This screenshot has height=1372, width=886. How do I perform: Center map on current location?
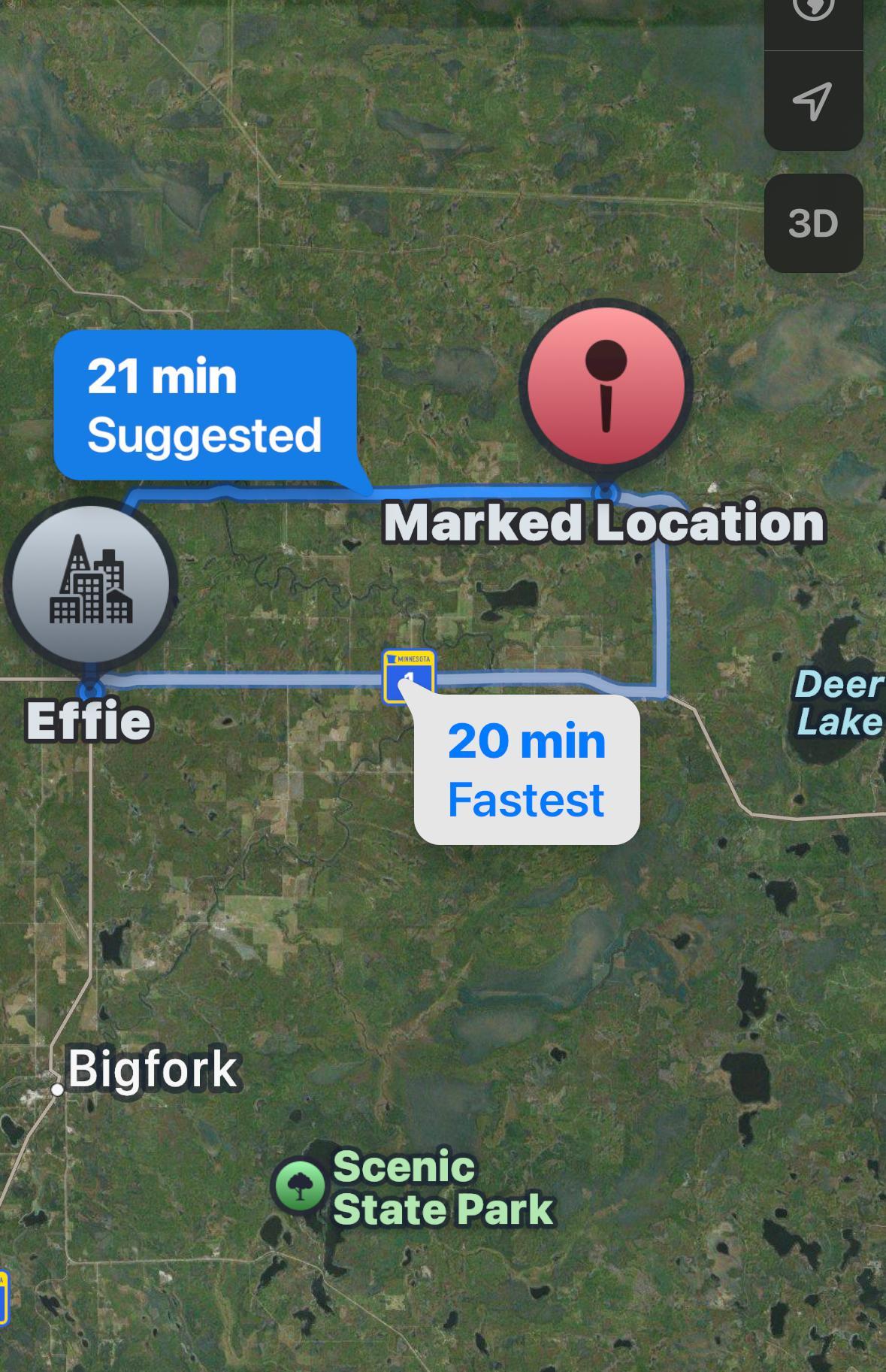[813, 100]
